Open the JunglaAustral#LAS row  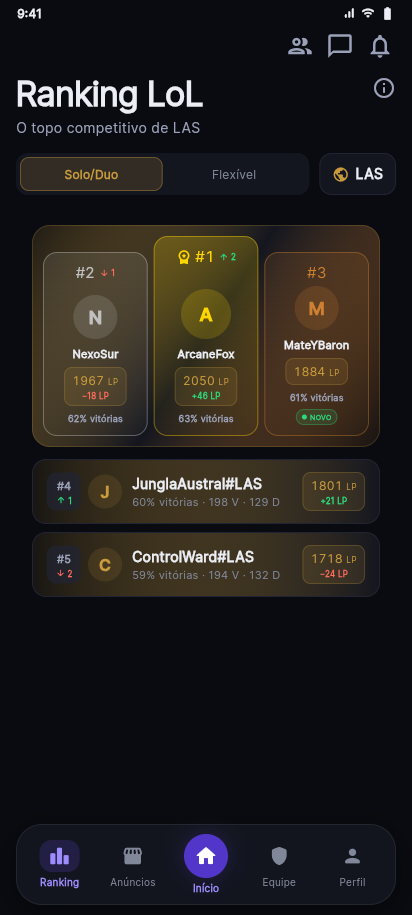pyautogui.click(x=206, y=491)
